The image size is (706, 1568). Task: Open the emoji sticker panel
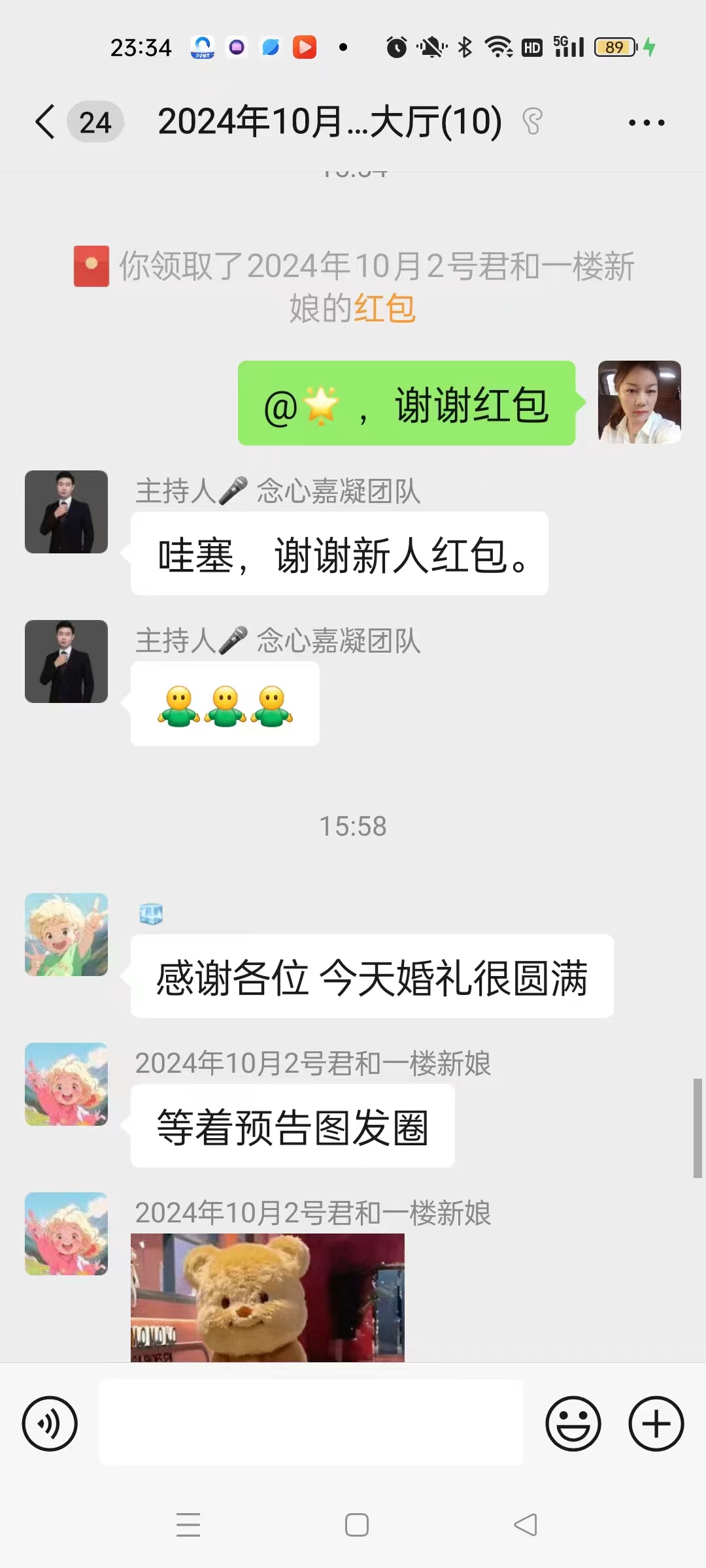[573, 1424]
